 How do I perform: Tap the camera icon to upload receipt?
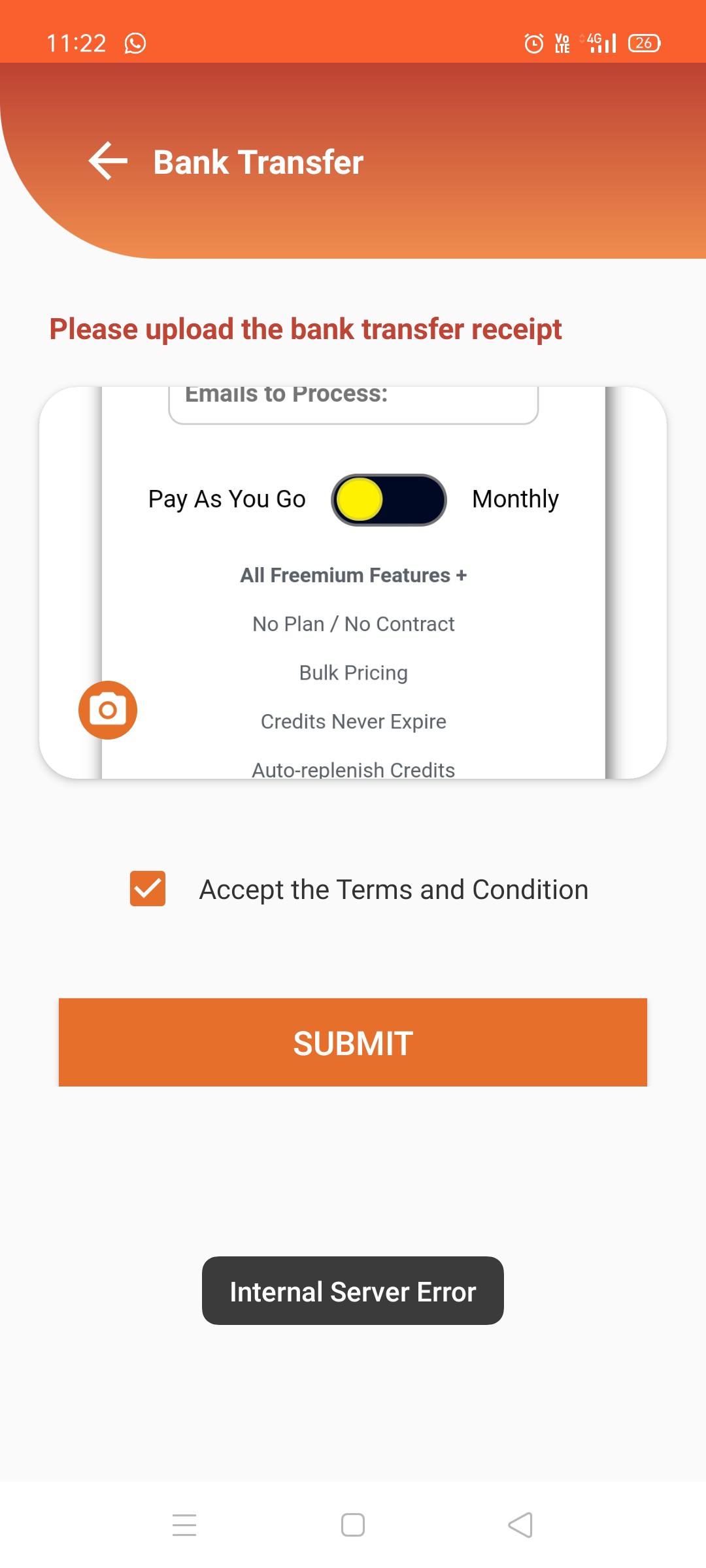(108, 710)
